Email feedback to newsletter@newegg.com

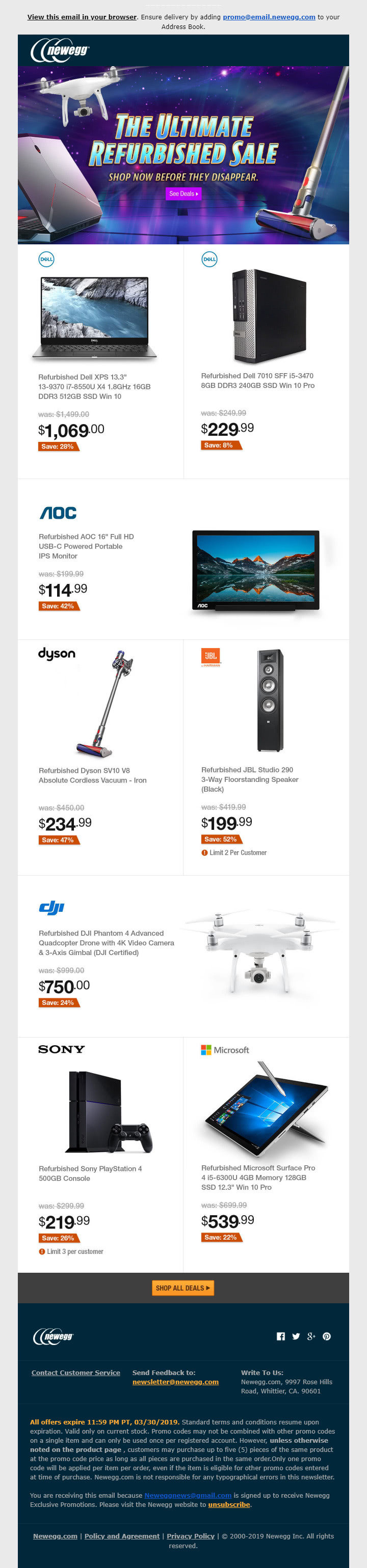pos(175,1382)
